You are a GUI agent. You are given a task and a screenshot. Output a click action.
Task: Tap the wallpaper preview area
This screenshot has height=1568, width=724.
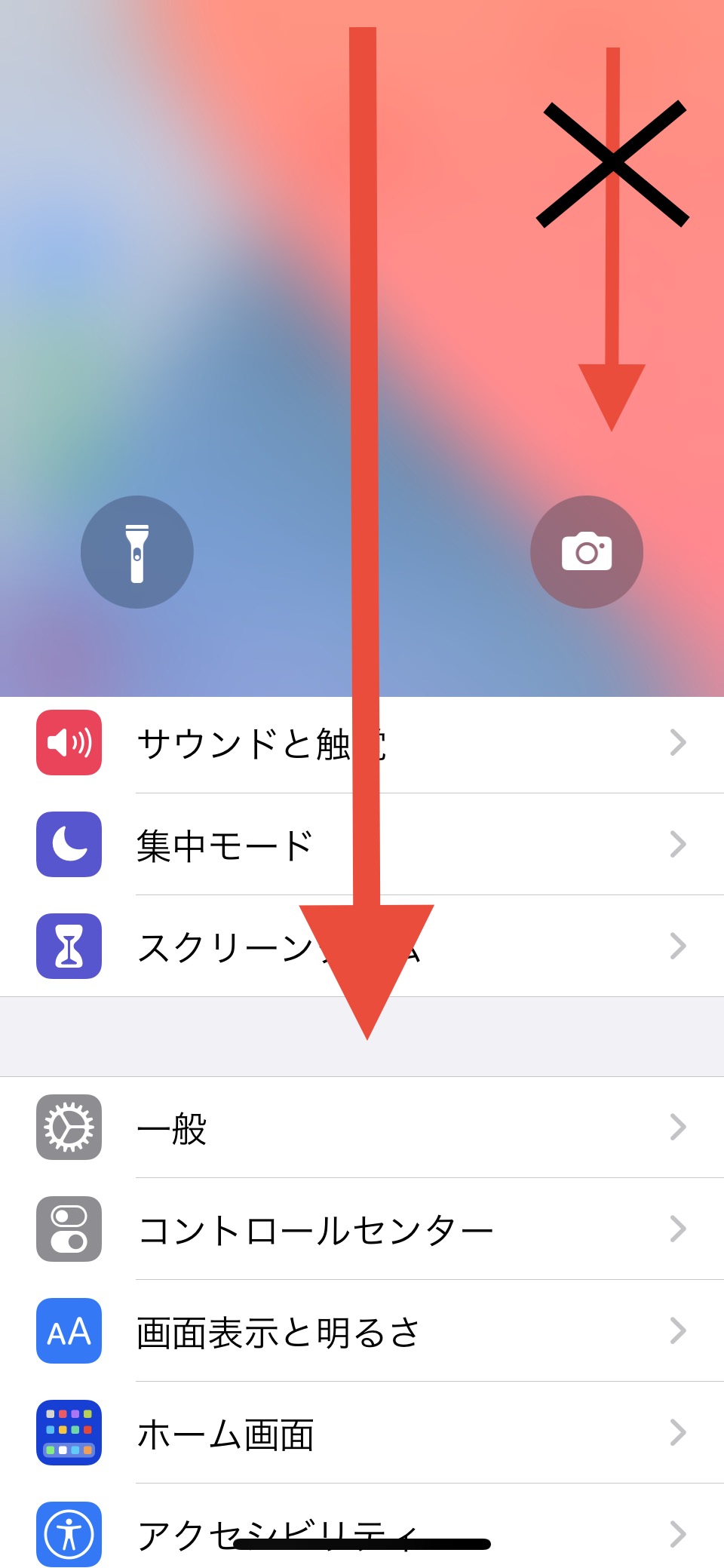[151, 302]
